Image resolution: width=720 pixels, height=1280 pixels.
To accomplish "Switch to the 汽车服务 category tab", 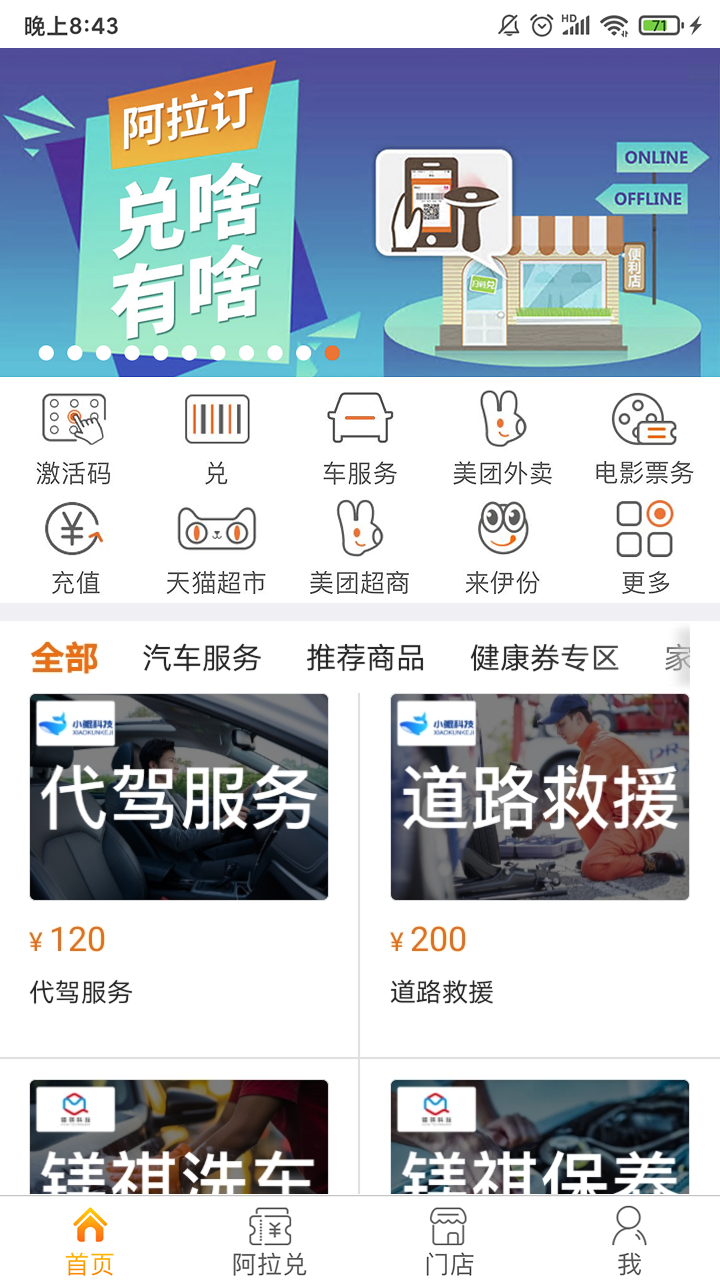I will tap(202, 658).
